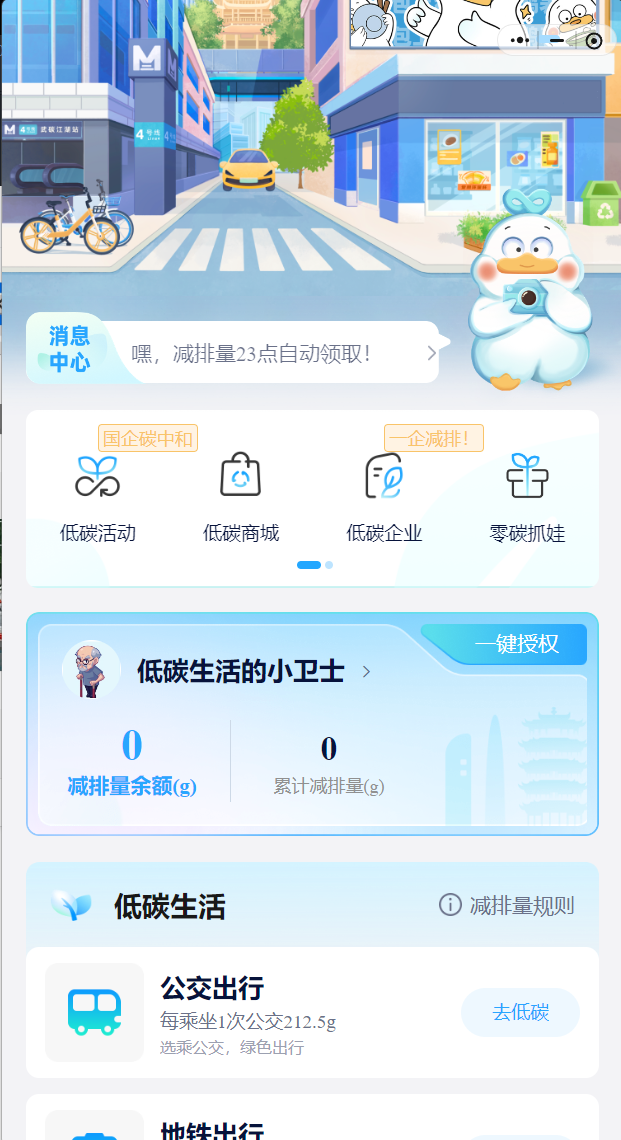Switch to second page of shortcuts

(329, 565)
